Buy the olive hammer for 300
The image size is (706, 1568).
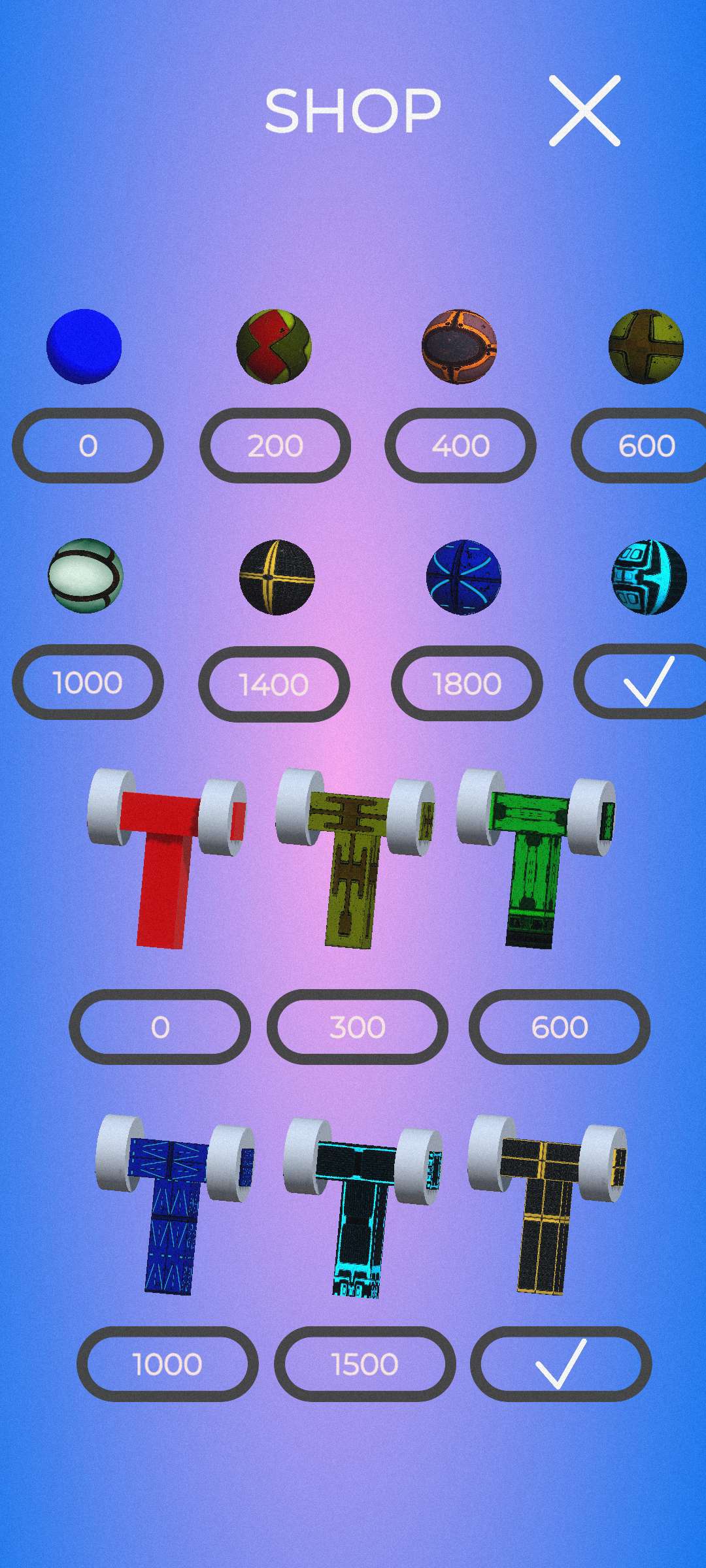tap(358, 1027)
